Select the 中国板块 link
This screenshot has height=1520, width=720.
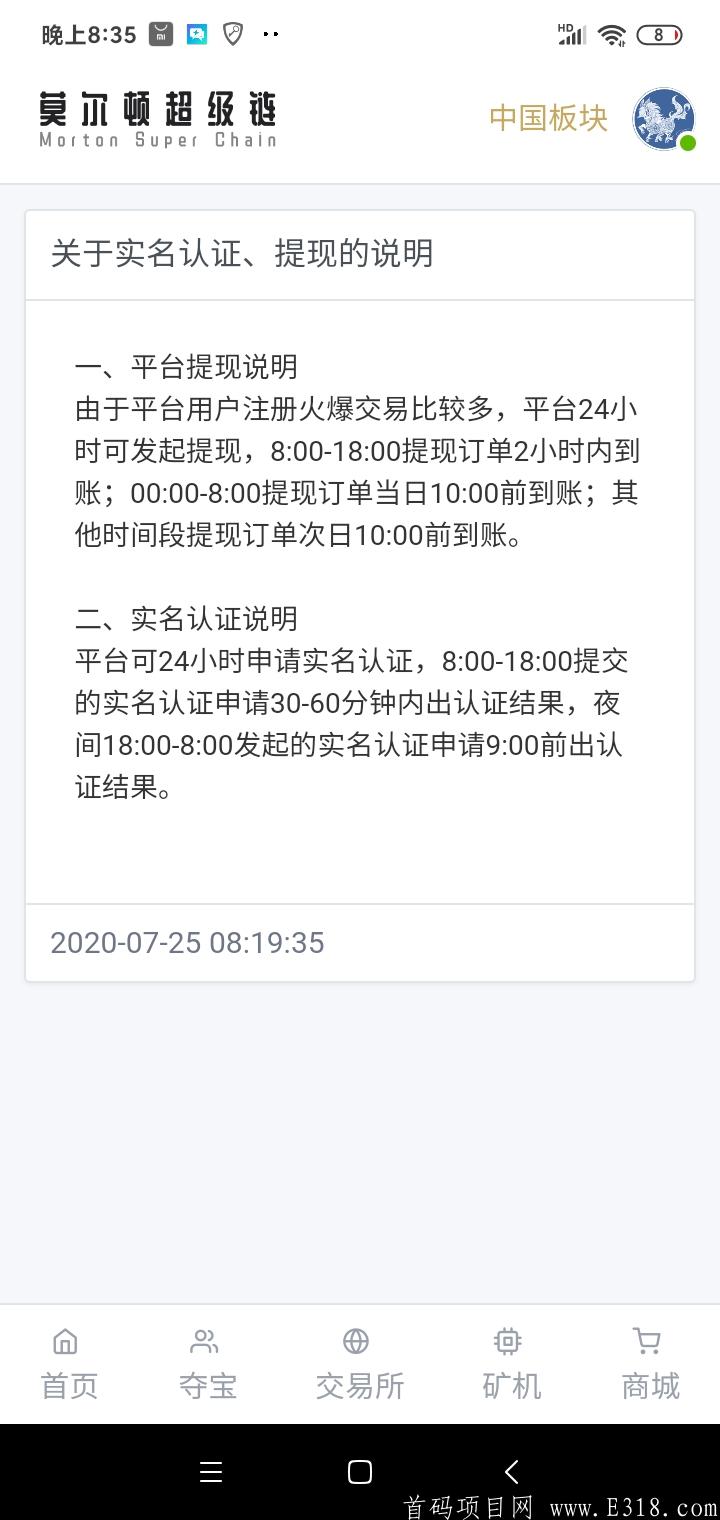coord(548,118)
